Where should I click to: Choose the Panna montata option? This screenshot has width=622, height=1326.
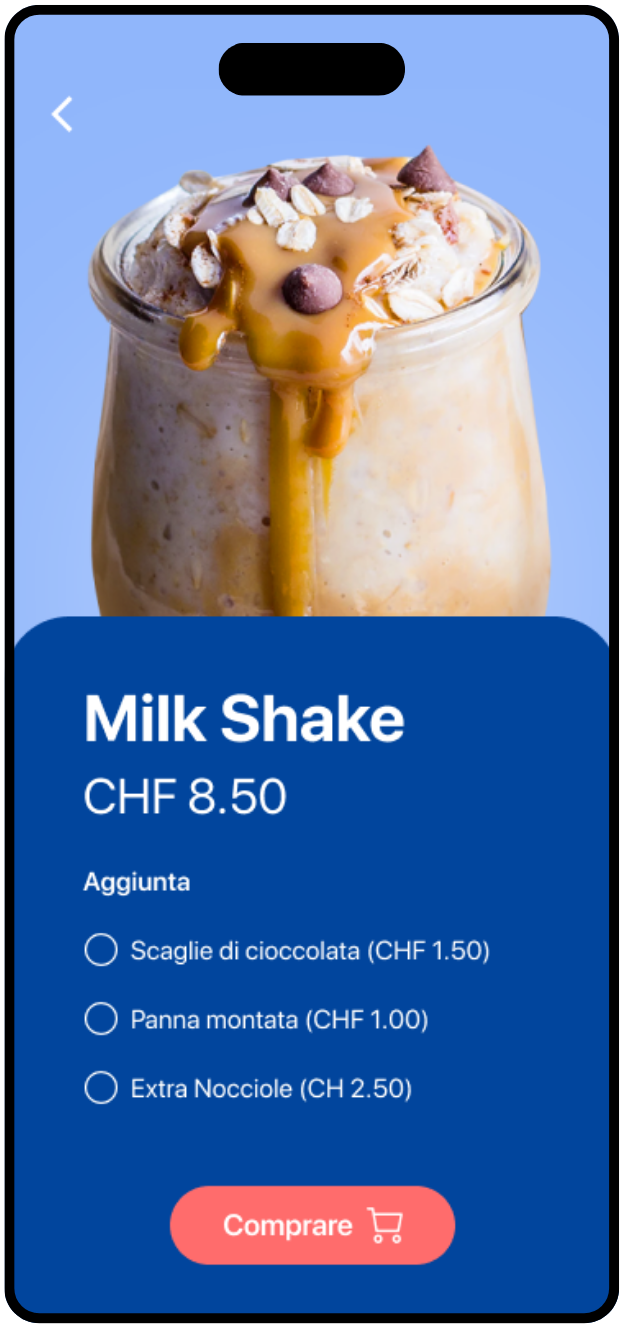click(101, 1019)
